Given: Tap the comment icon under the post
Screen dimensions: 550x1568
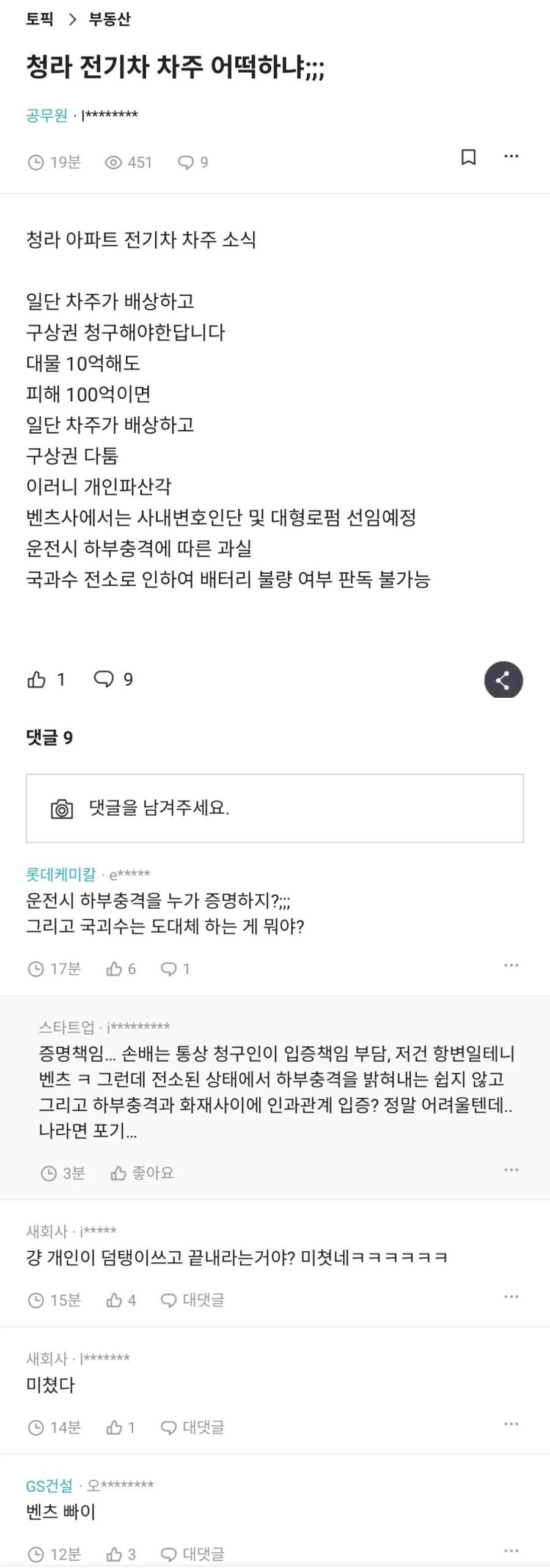Looking at the screenshot, I should coord(104,679).
